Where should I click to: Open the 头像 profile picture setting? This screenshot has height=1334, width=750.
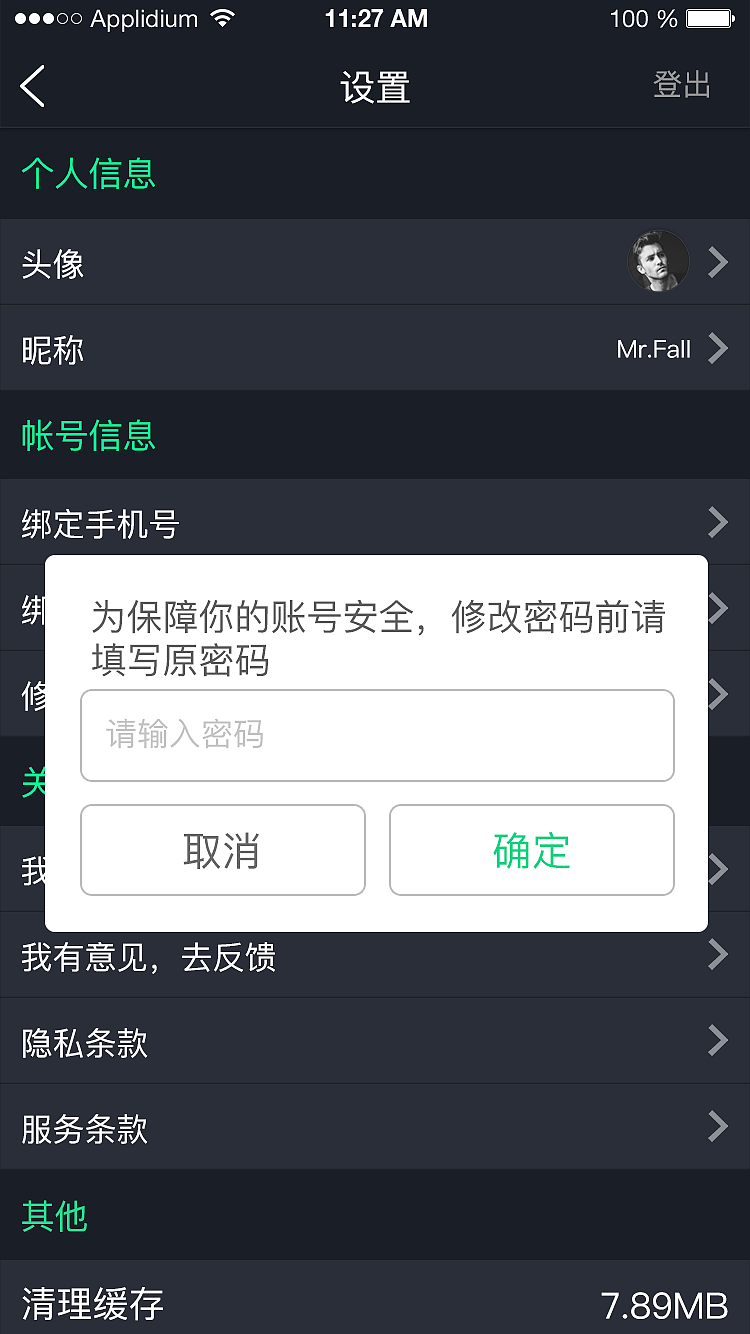coord(375,261)
